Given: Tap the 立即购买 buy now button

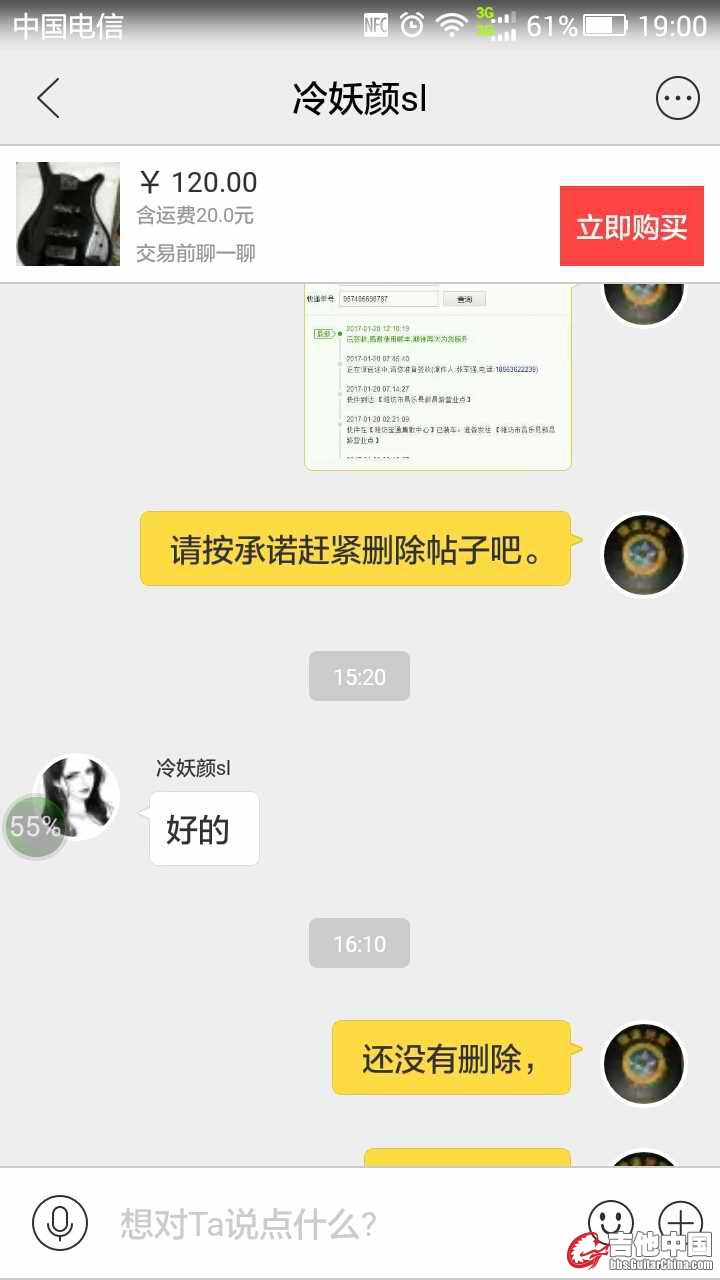Looking at the screenshot, I should click(x=631, y=226).
